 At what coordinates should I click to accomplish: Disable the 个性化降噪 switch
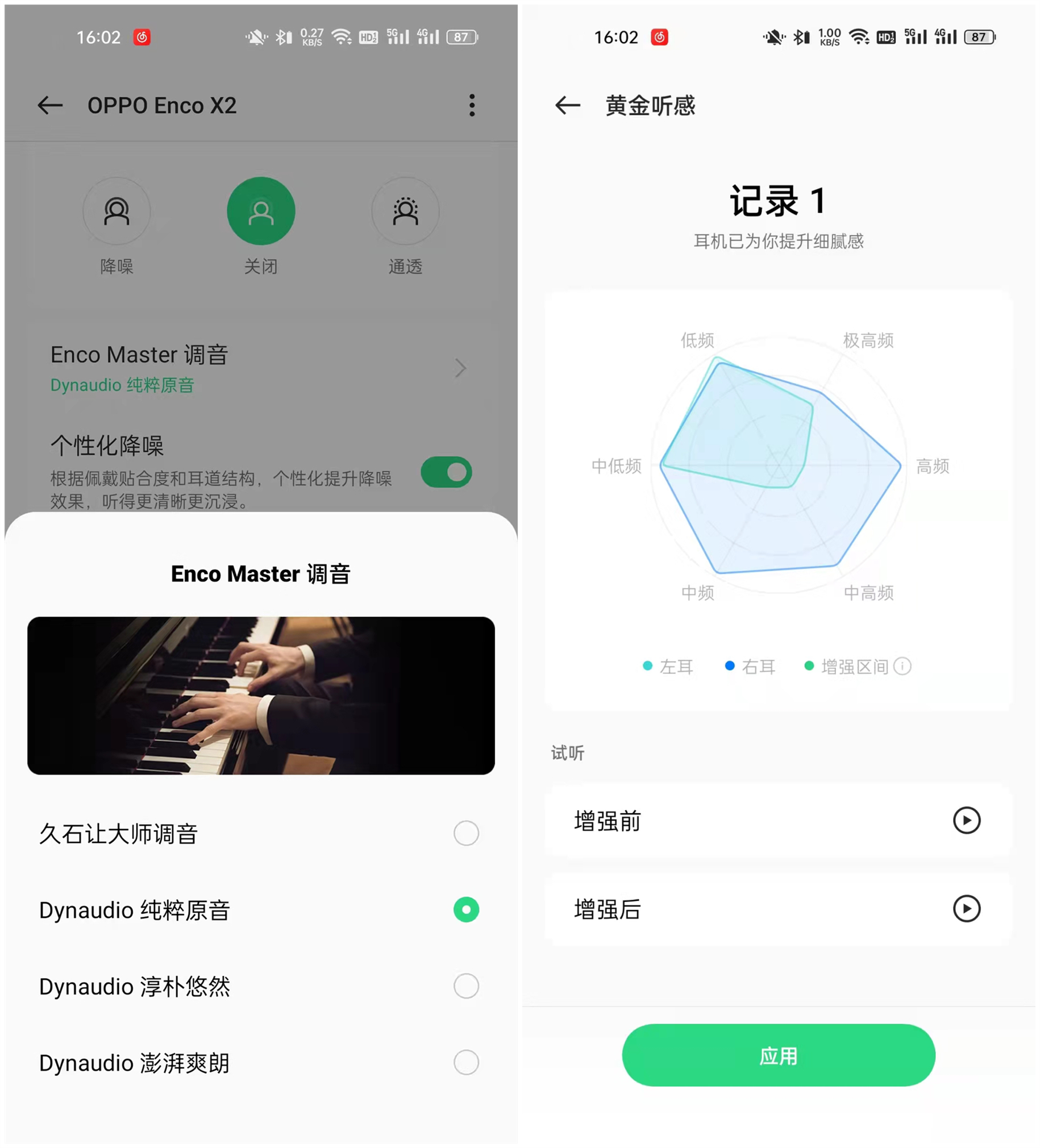(x=447, y=472)
